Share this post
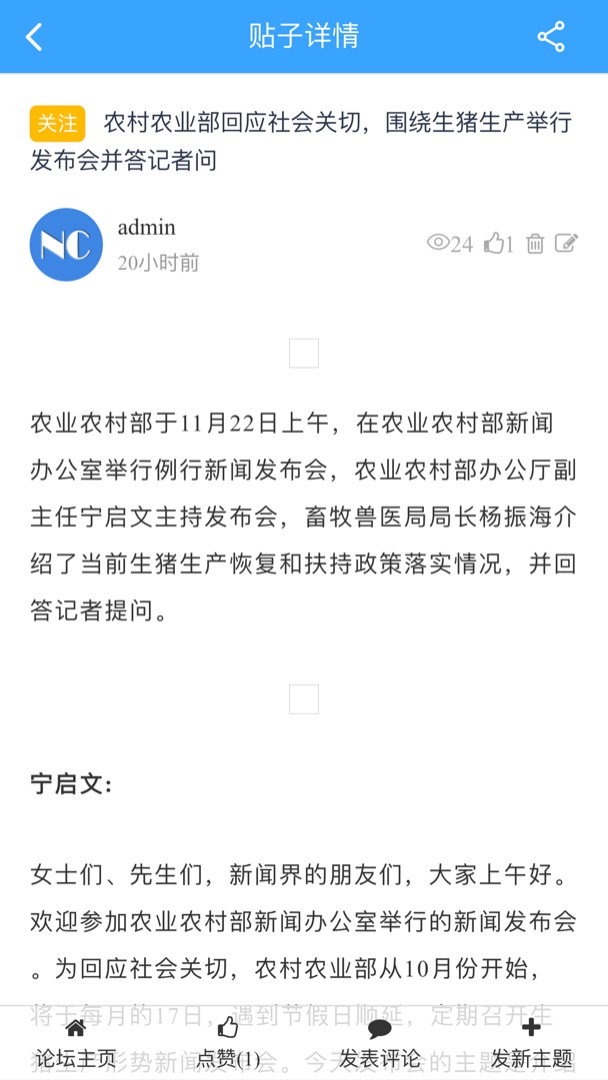This screenshot has width=608, height=1080. [x=551, y=37]
